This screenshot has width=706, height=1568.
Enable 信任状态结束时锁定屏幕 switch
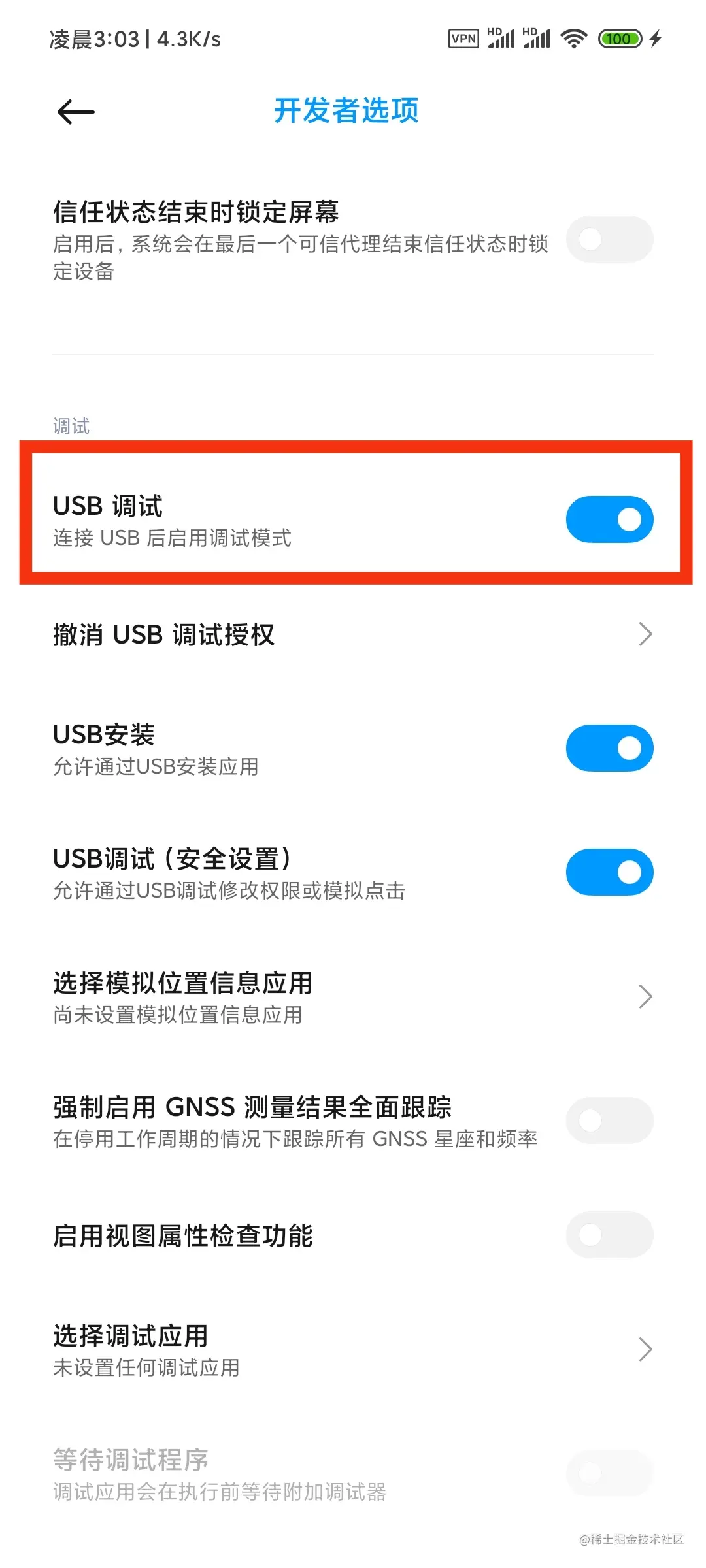[x=609, y=239]
